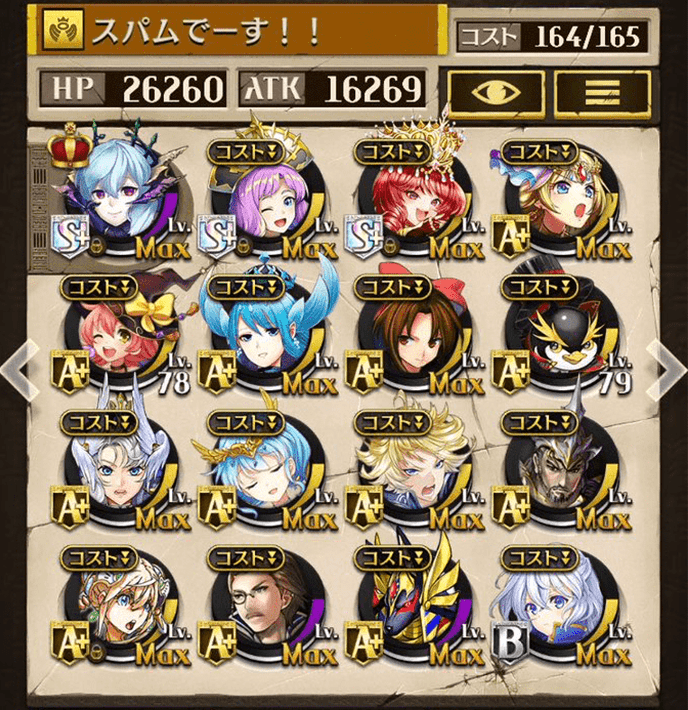This screenshot has height=710, width=688.
Task: Toggle the eye view button
Action: (x=497, y=92)
